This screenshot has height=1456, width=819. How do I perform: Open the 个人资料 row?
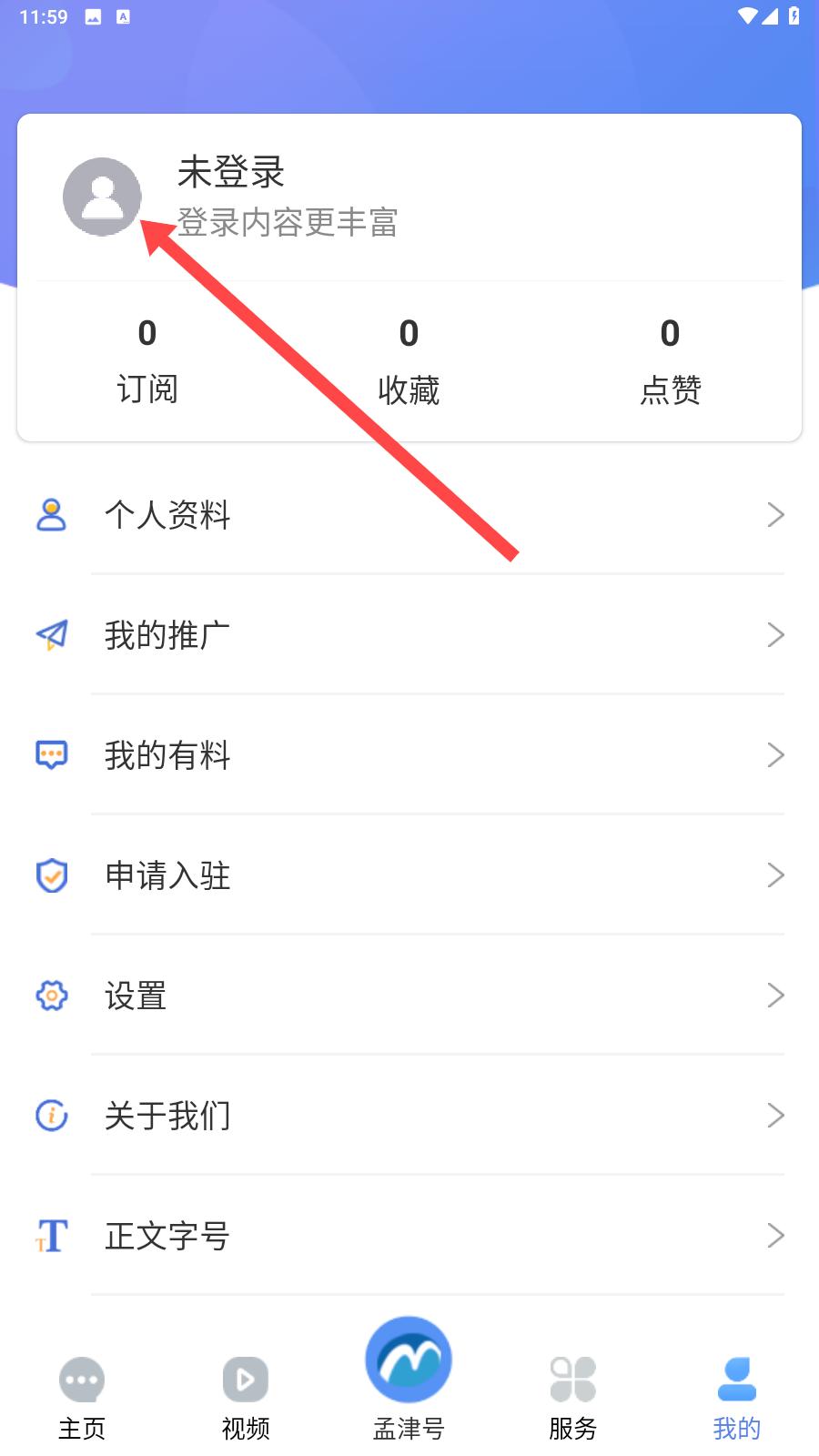(x=409, y=515)
